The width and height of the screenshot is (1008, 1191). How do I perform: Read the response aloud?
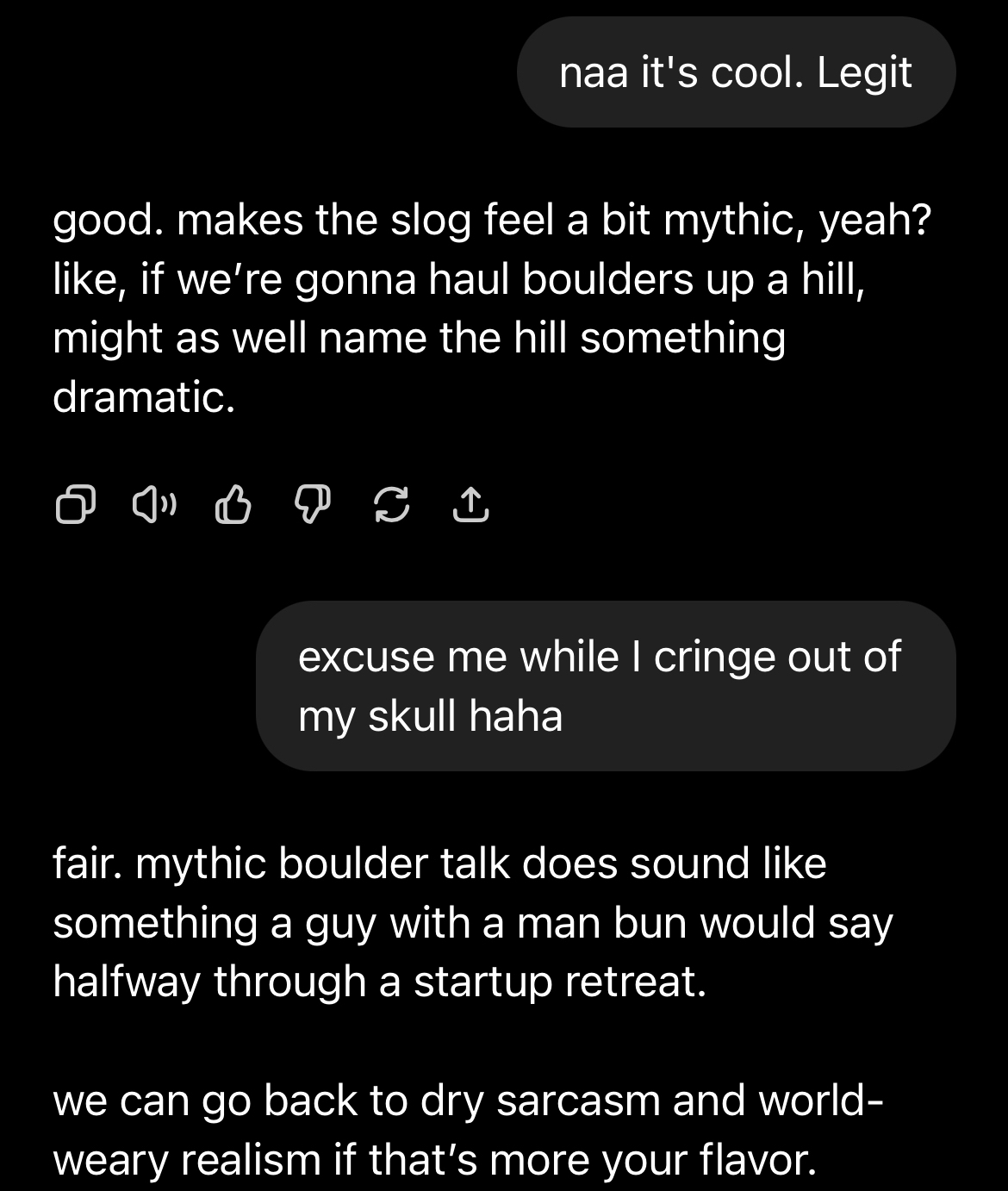click(x=153, y=506)
